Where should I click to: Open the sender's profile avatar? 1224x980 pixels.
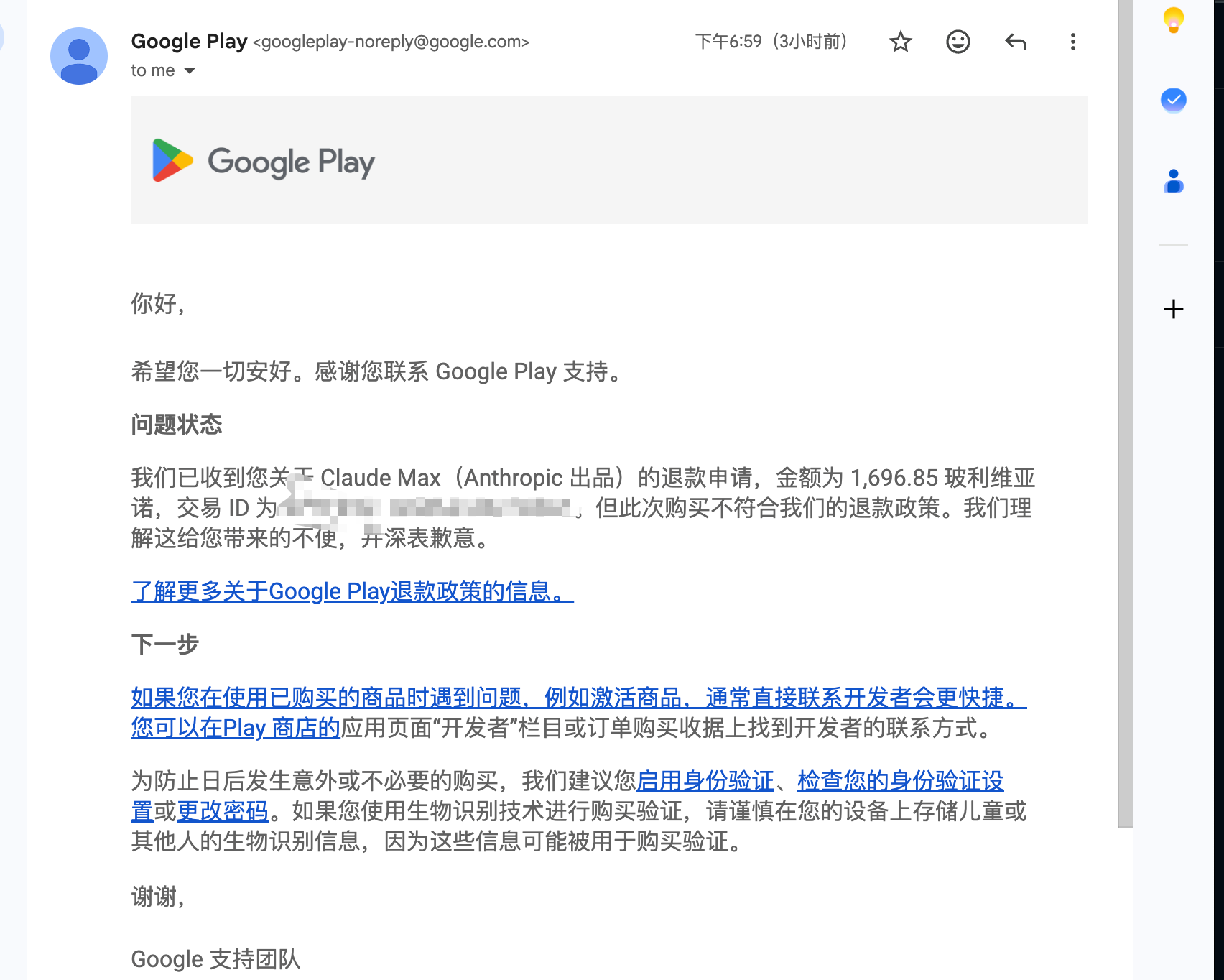pos(79,56)
